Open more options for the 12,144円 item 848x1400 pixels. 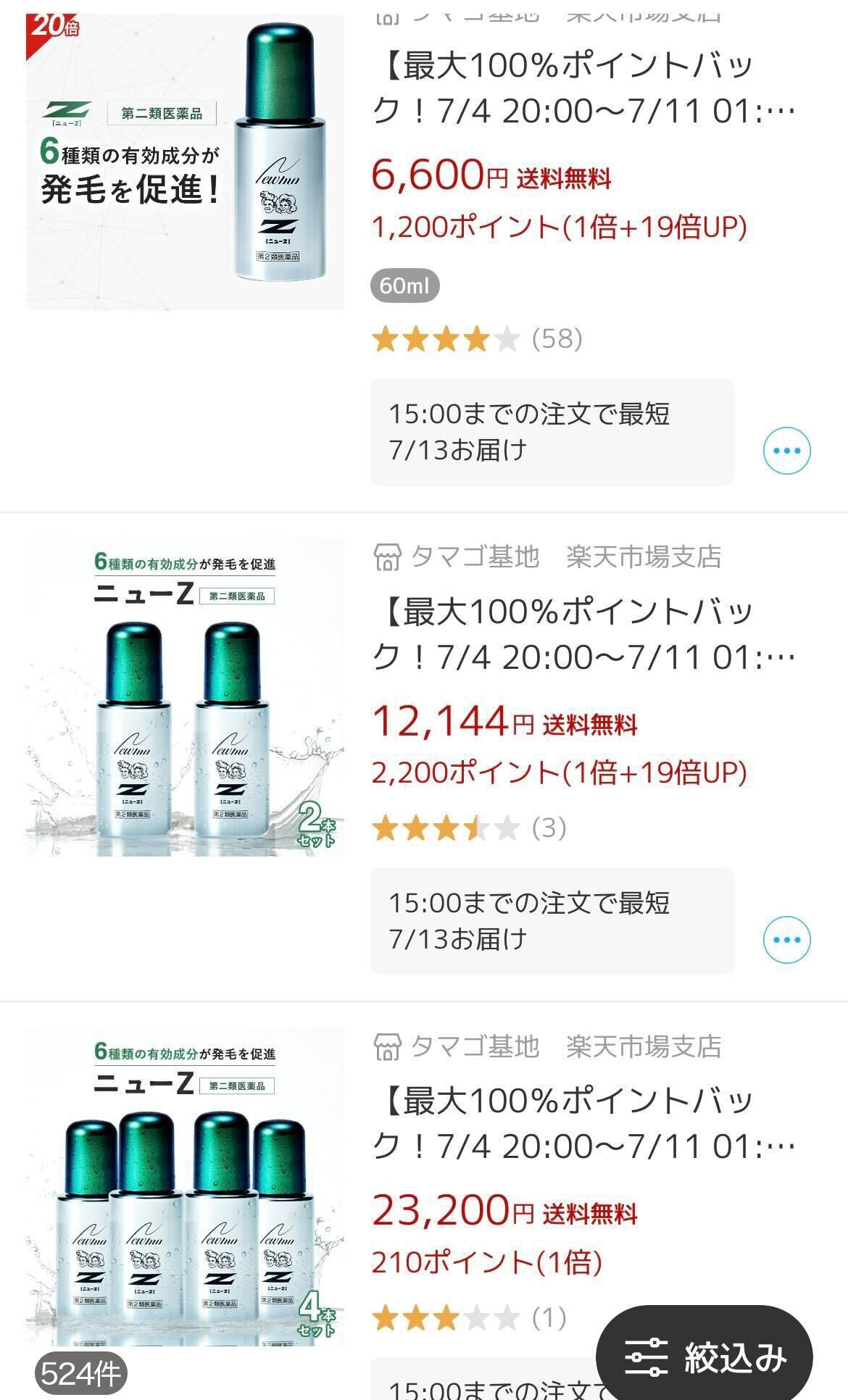[786, 940]
